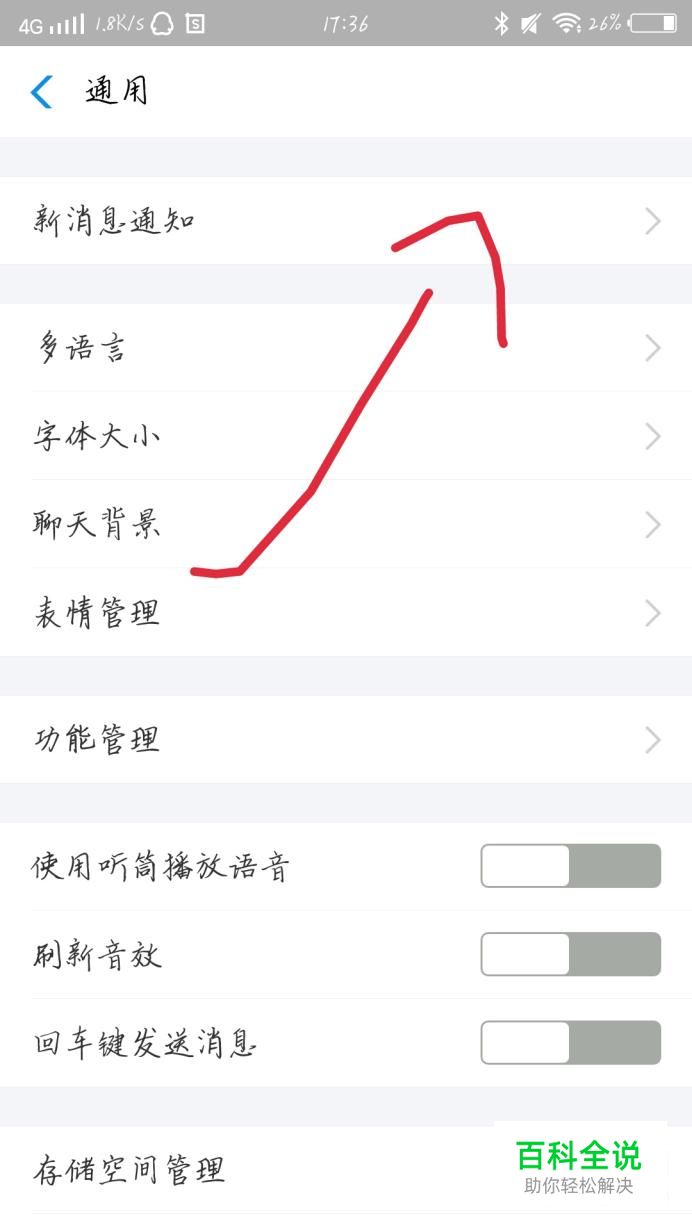Go back from the 通用 page
Viewport: 692px width, 1230px height.
[x=41, y=92]
